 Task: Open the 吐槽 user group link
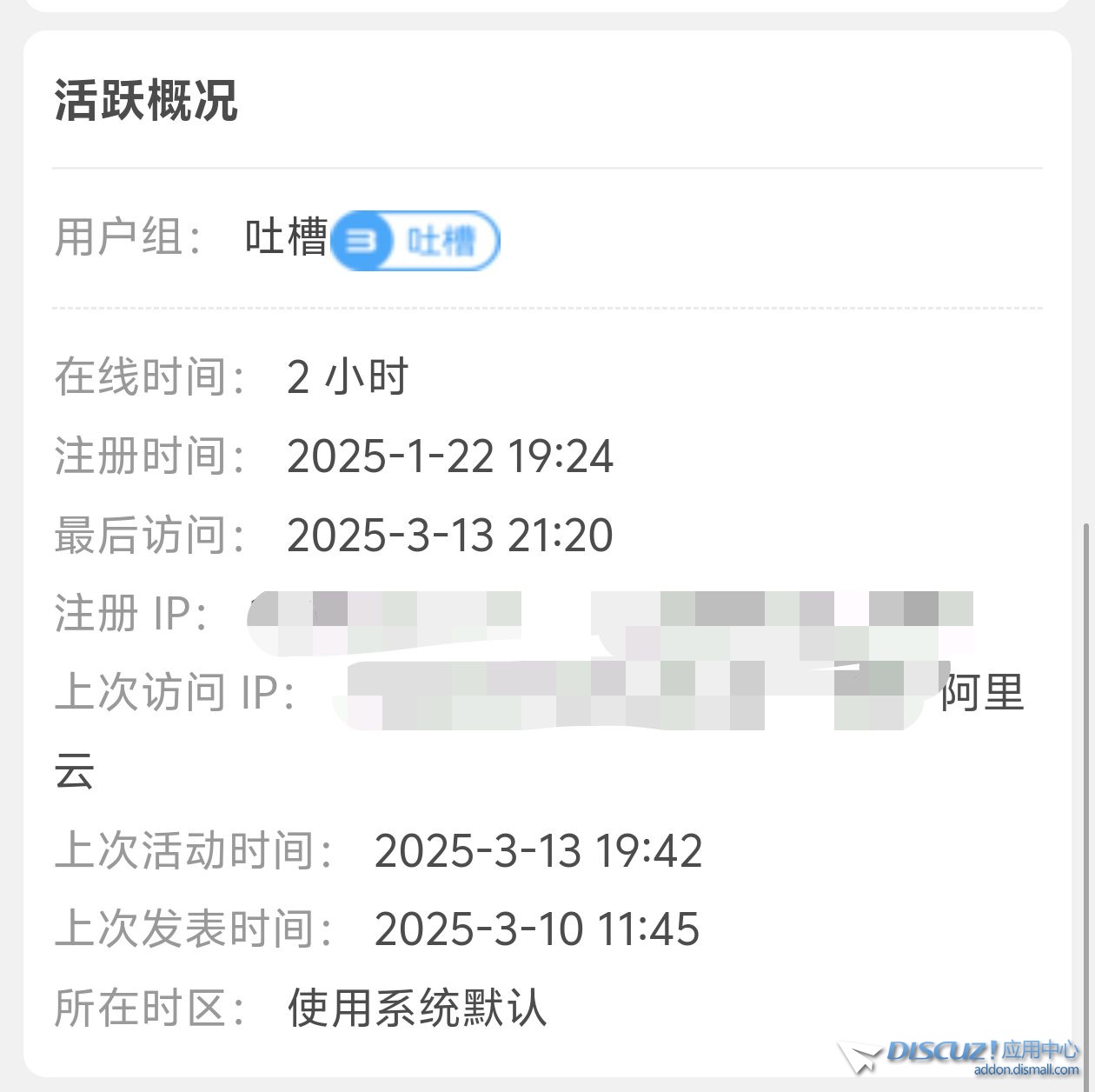coord(286,237)
